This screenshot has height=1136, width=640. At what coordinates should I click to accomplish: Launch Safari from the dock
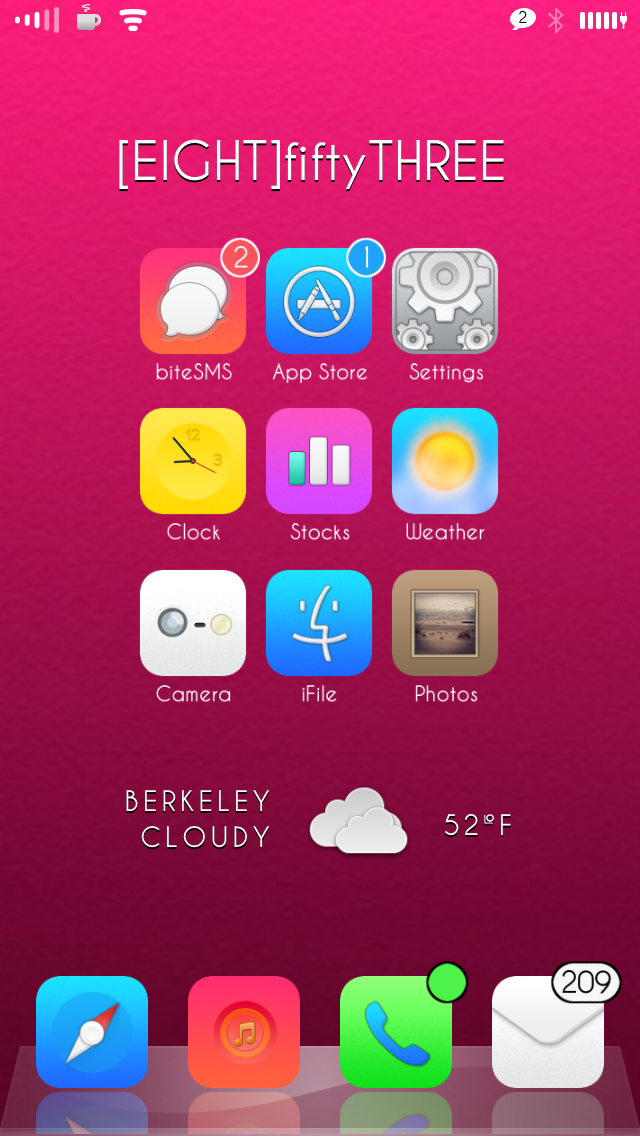tap(92, 1032)
